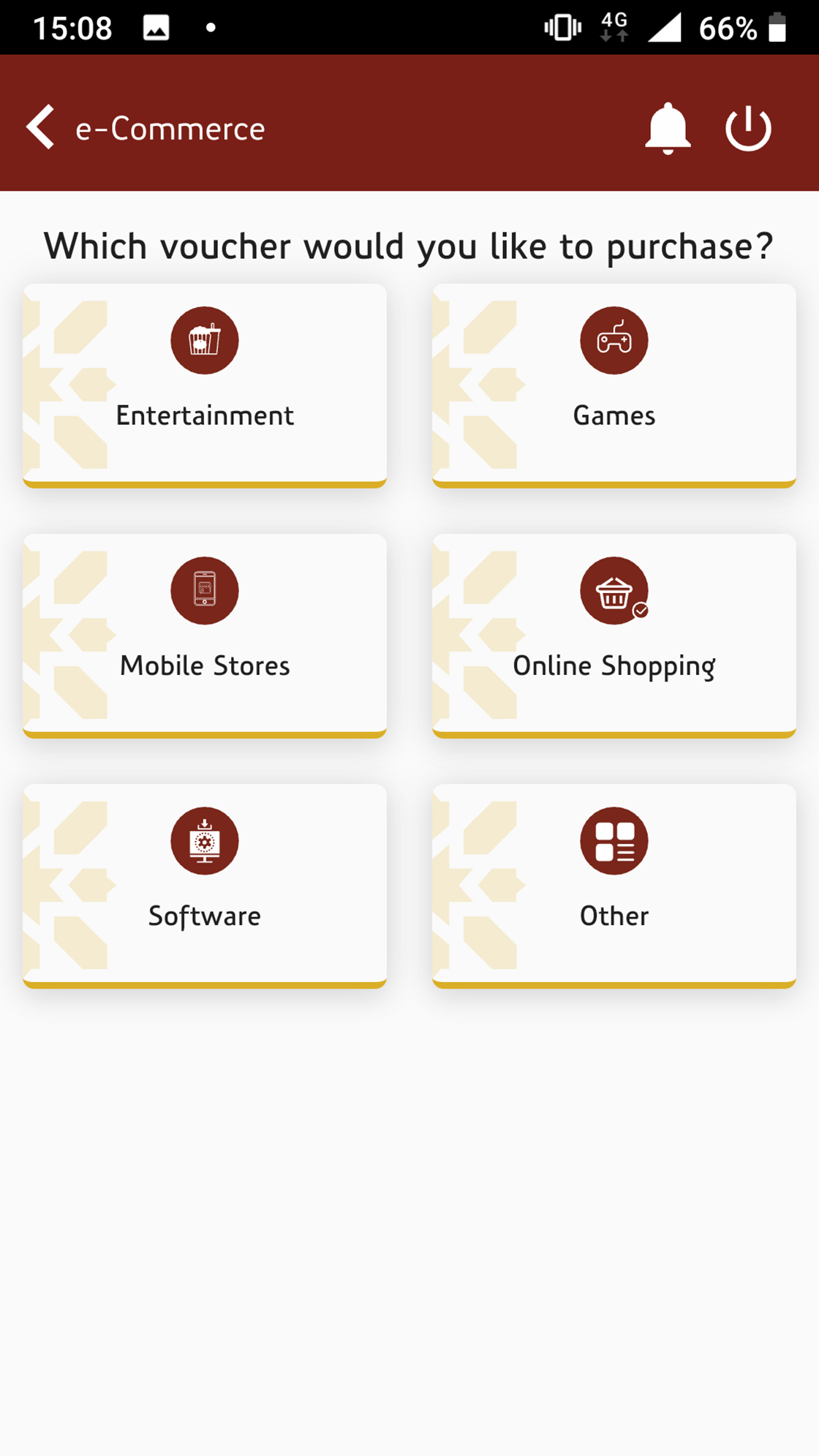Image resolution: width=819 pixels, height=1456 pixels.
Task: Browse Online Shopping vouchers
Action: 614,635
